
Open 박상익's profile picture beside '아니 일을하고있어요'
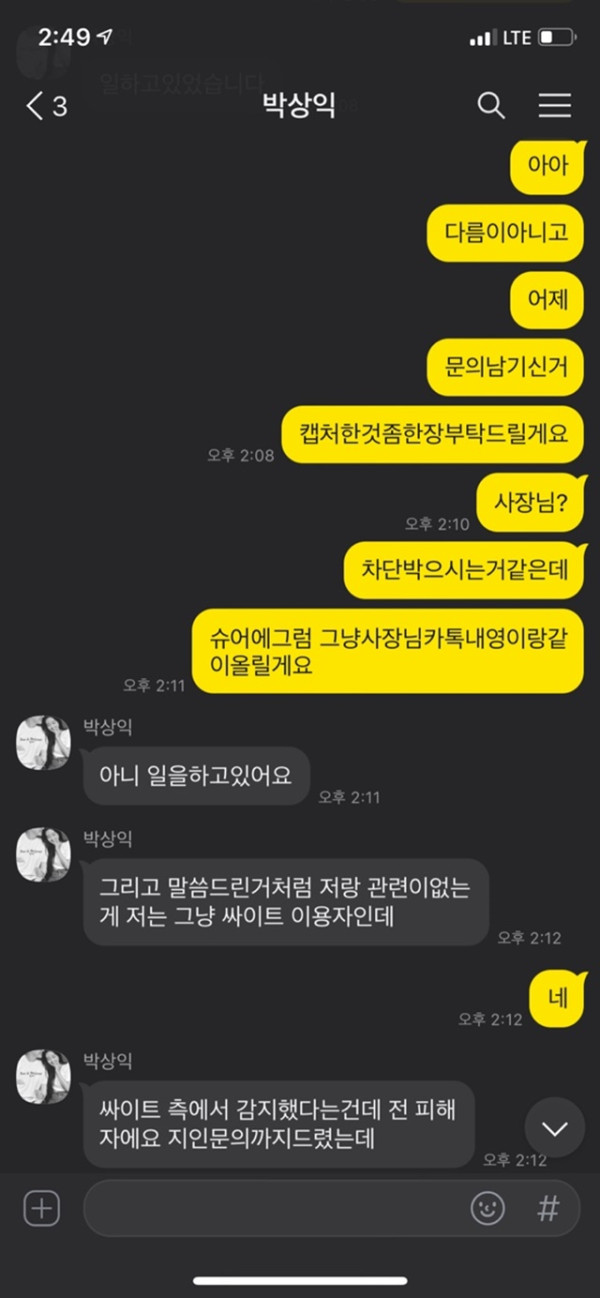coord(42,743)
